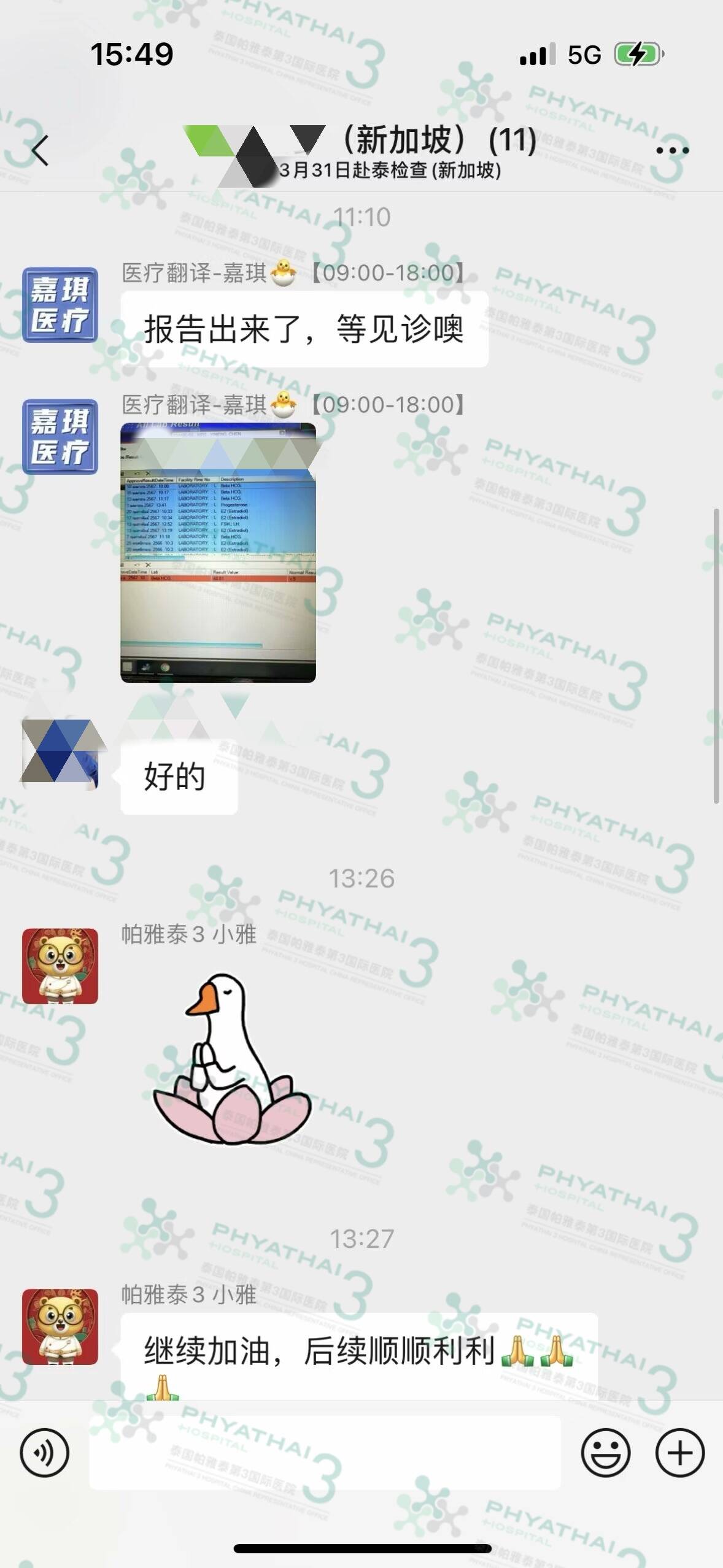View 小雅's avatar beside 继续加油 message
723x1568 pixels.
(x=60, y=1327)
